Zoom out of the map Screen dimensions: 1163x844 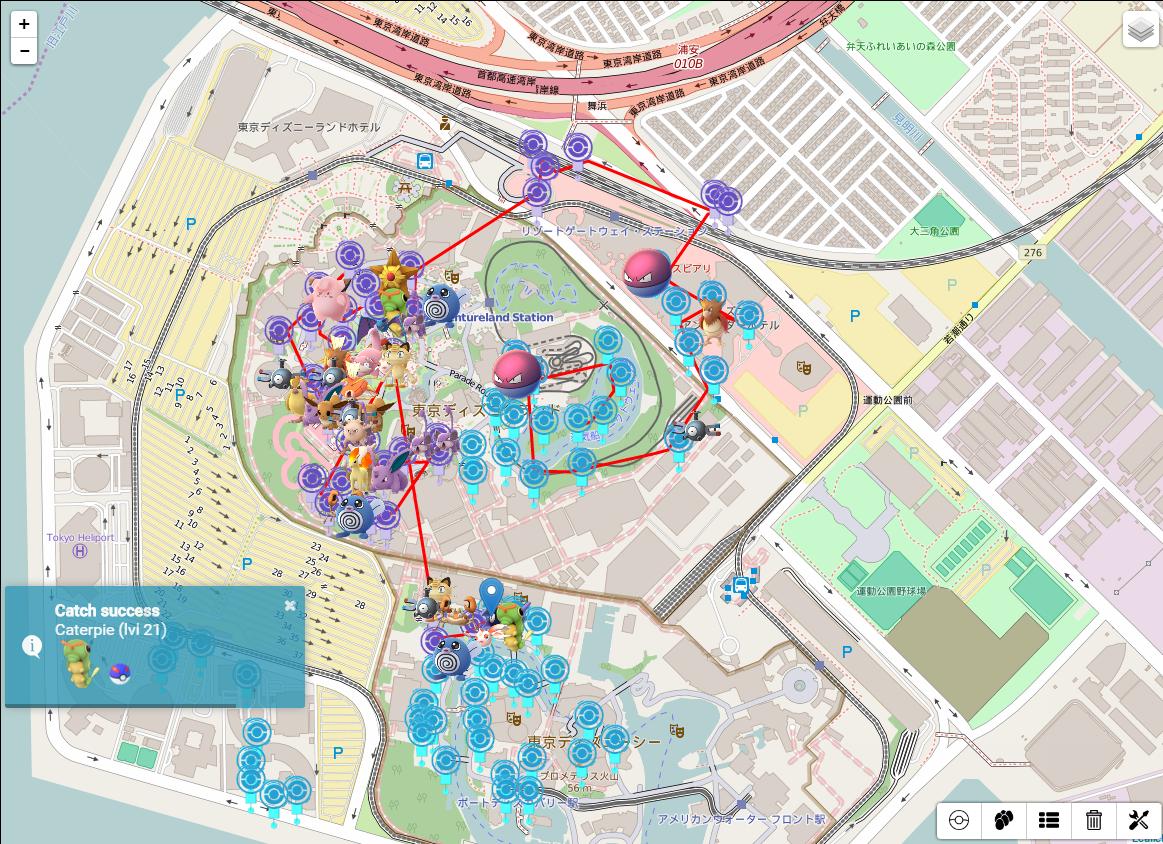click(x=24, y=51)
